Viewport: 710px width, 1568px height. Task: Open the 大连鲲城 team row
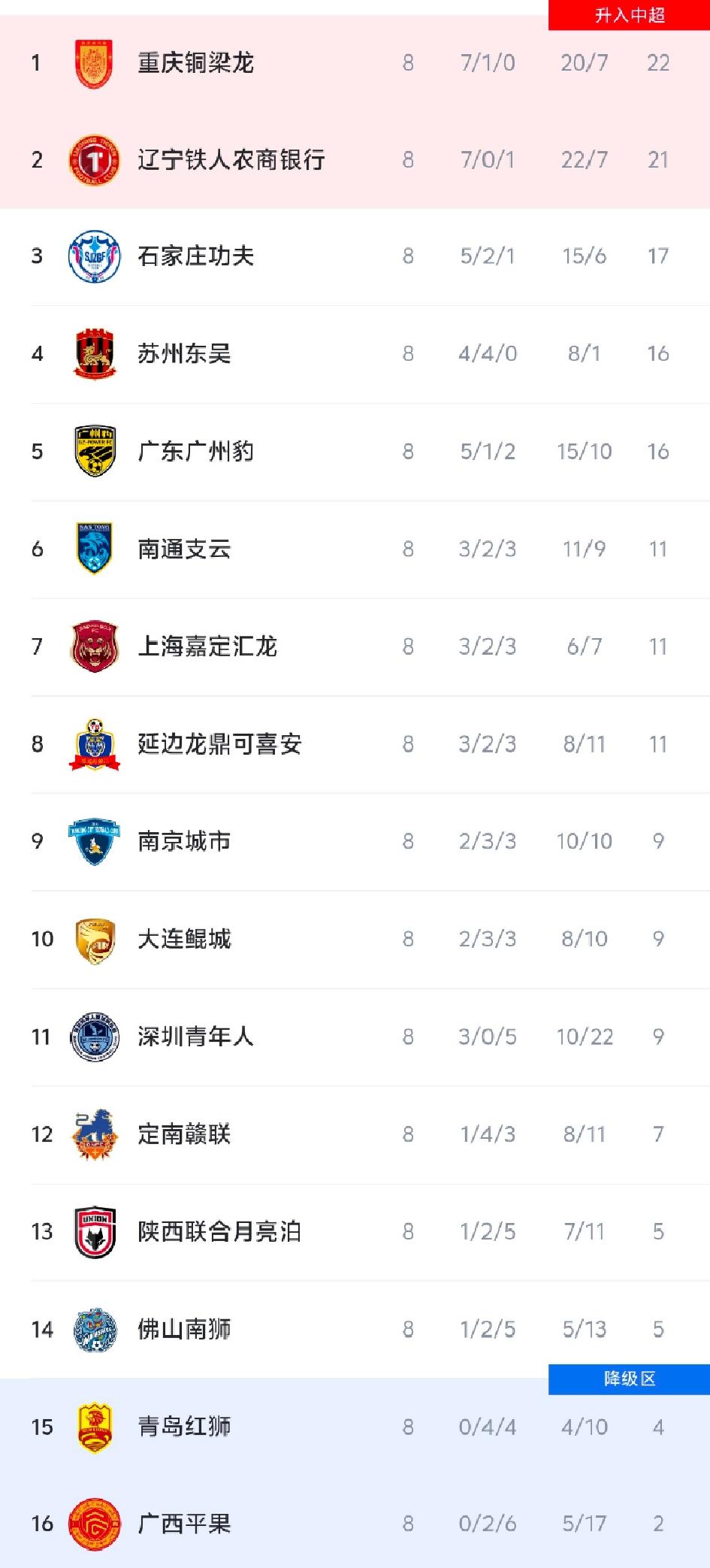pyautogui.click(x=355, y=940)
